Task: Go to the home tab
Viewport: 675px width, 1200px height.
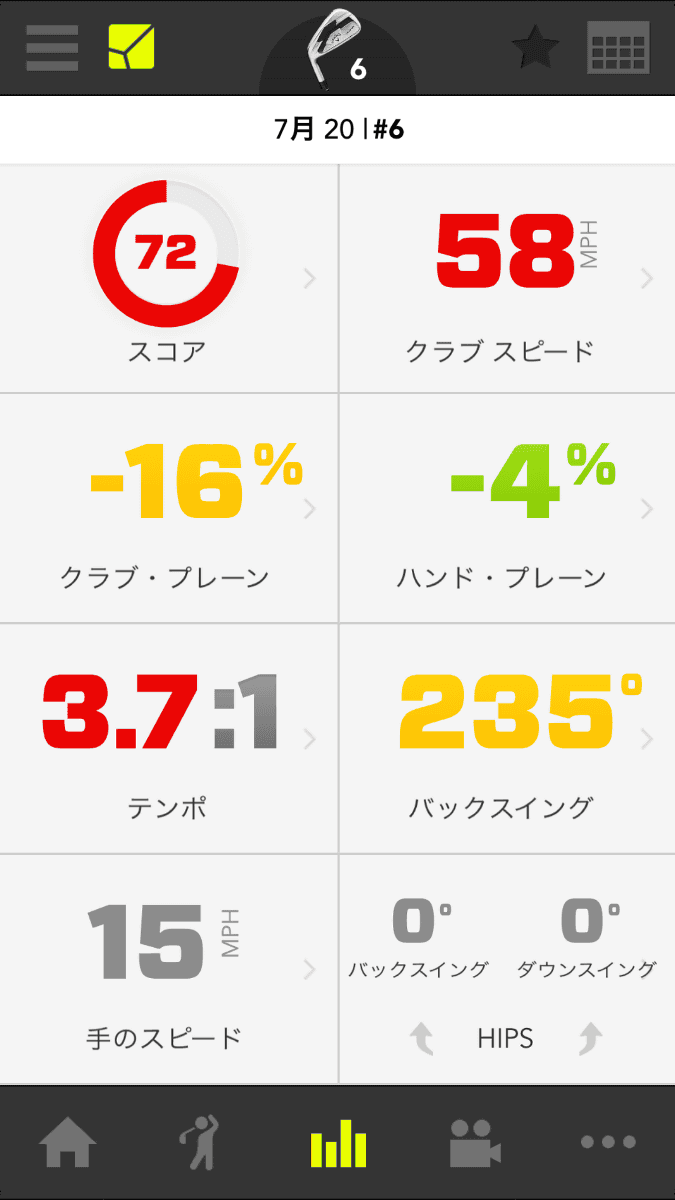Action: [x=68, y=1142]
